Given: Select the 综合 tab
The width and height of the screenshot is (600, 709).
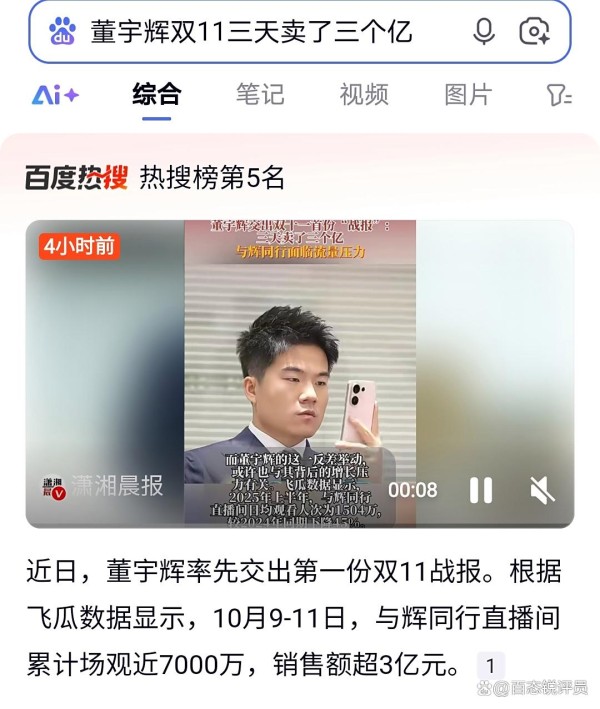Looking at the screenshot, I should (x=157, y=95).
